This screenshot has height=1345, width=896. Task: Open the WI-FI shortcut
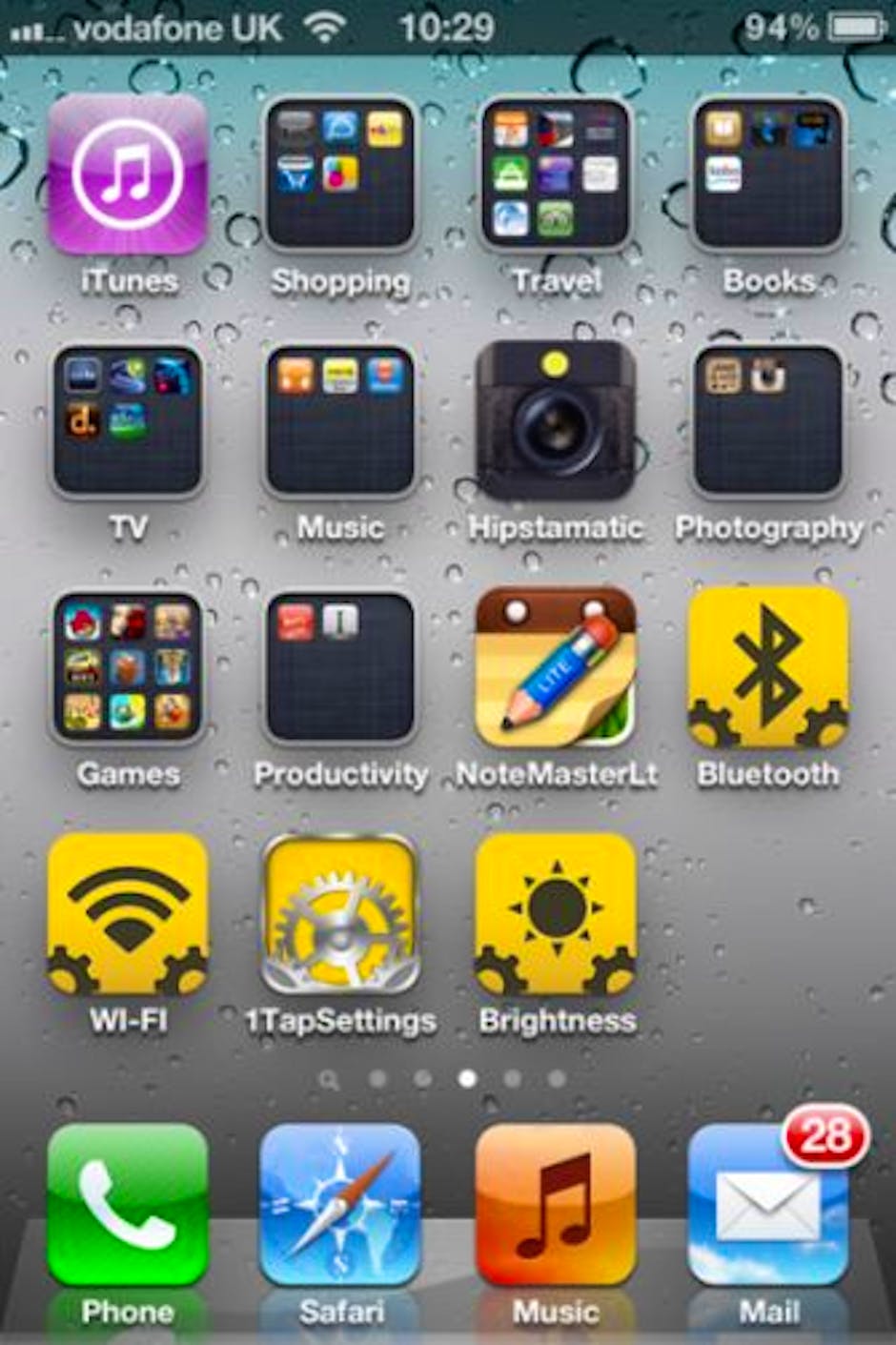[x=128, y=914]
